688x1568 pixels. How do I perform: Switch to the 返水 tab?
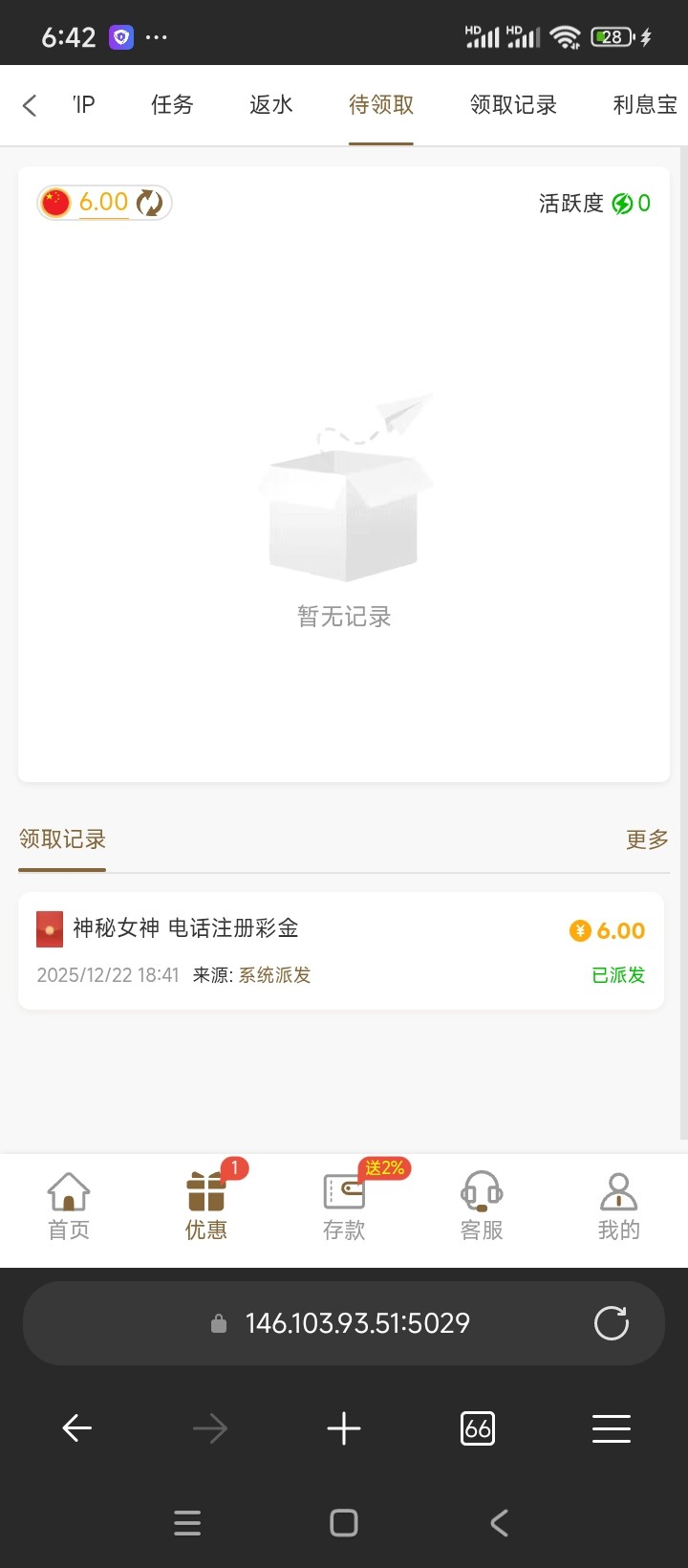click(x=271, y=105)
